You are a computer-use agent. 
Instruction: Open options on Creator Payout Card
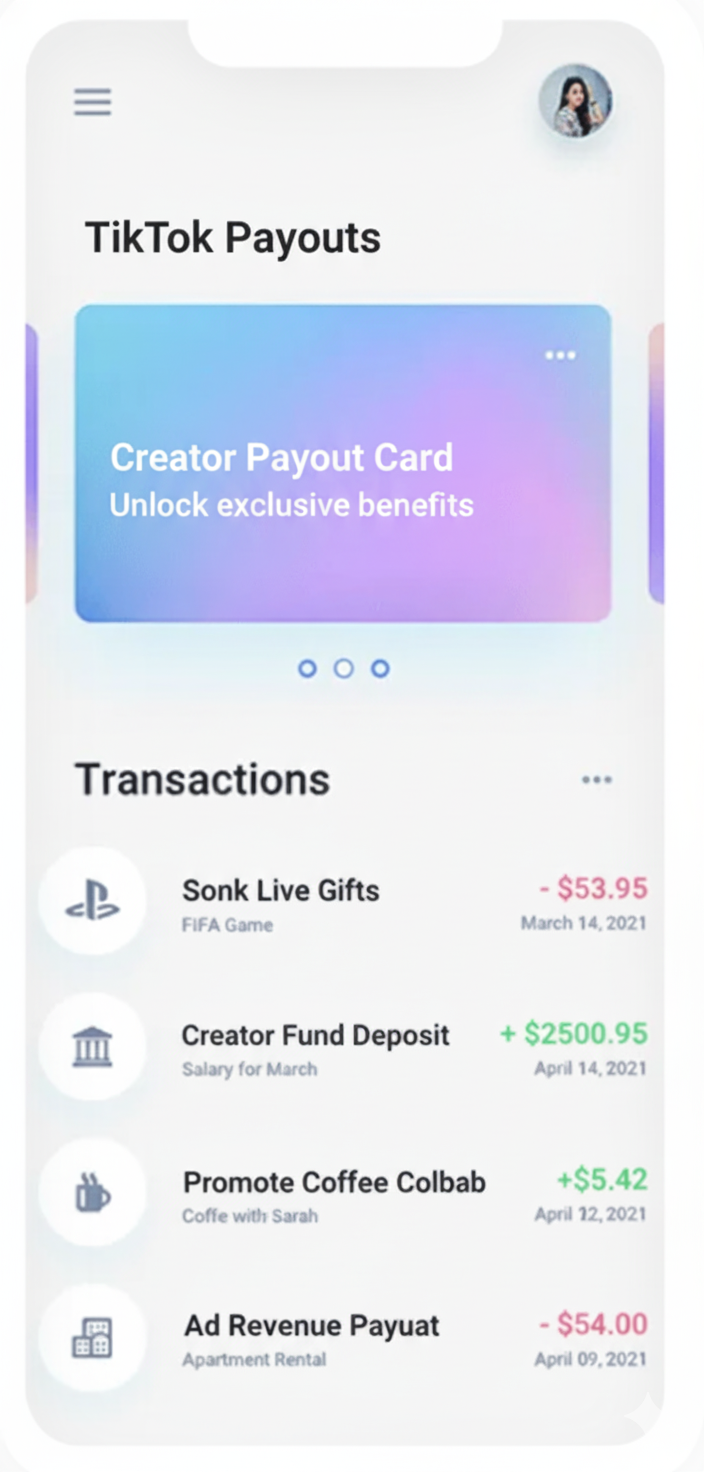pos(560,356)
